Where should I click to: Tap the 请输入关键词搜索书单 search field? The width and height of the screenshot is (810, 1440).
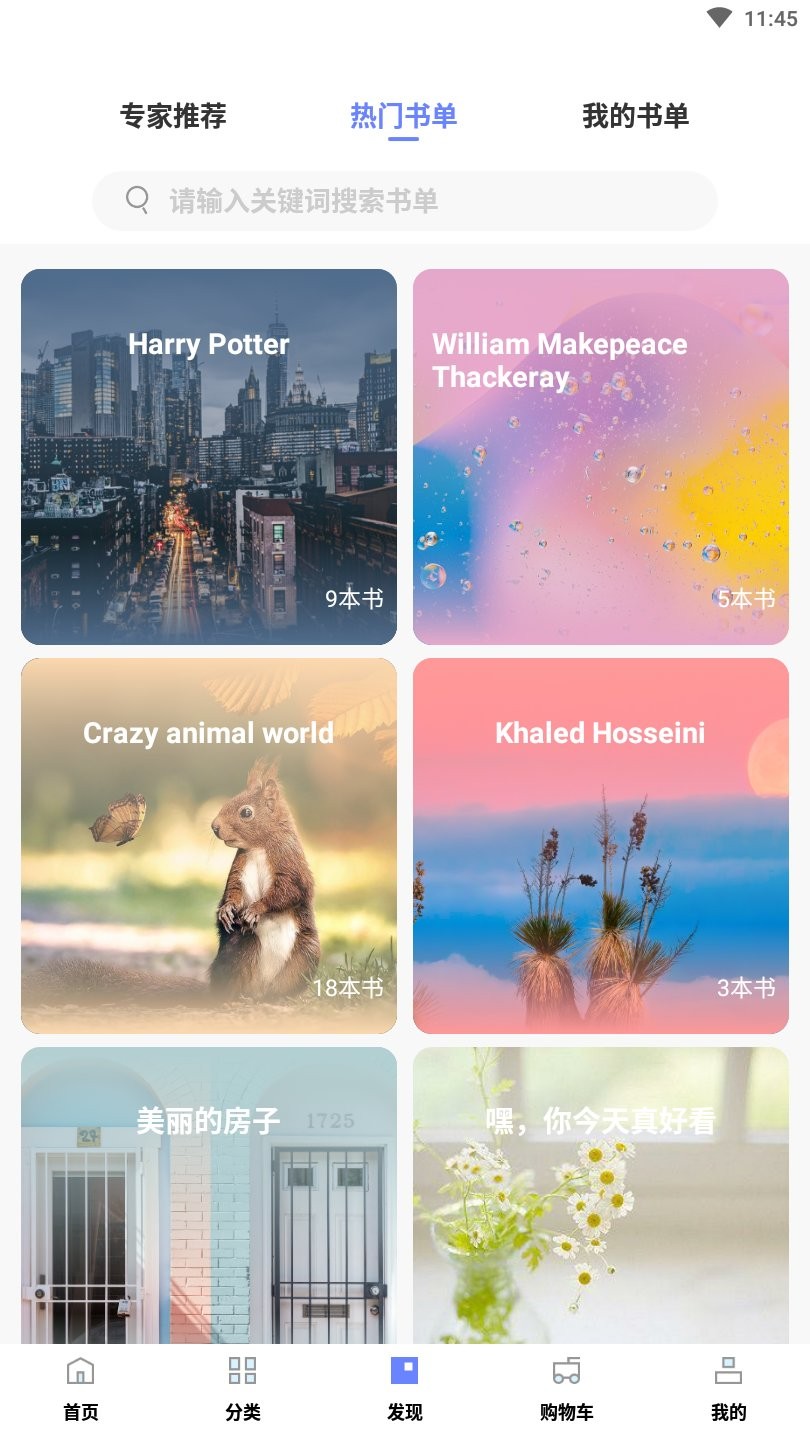(405, 201)
